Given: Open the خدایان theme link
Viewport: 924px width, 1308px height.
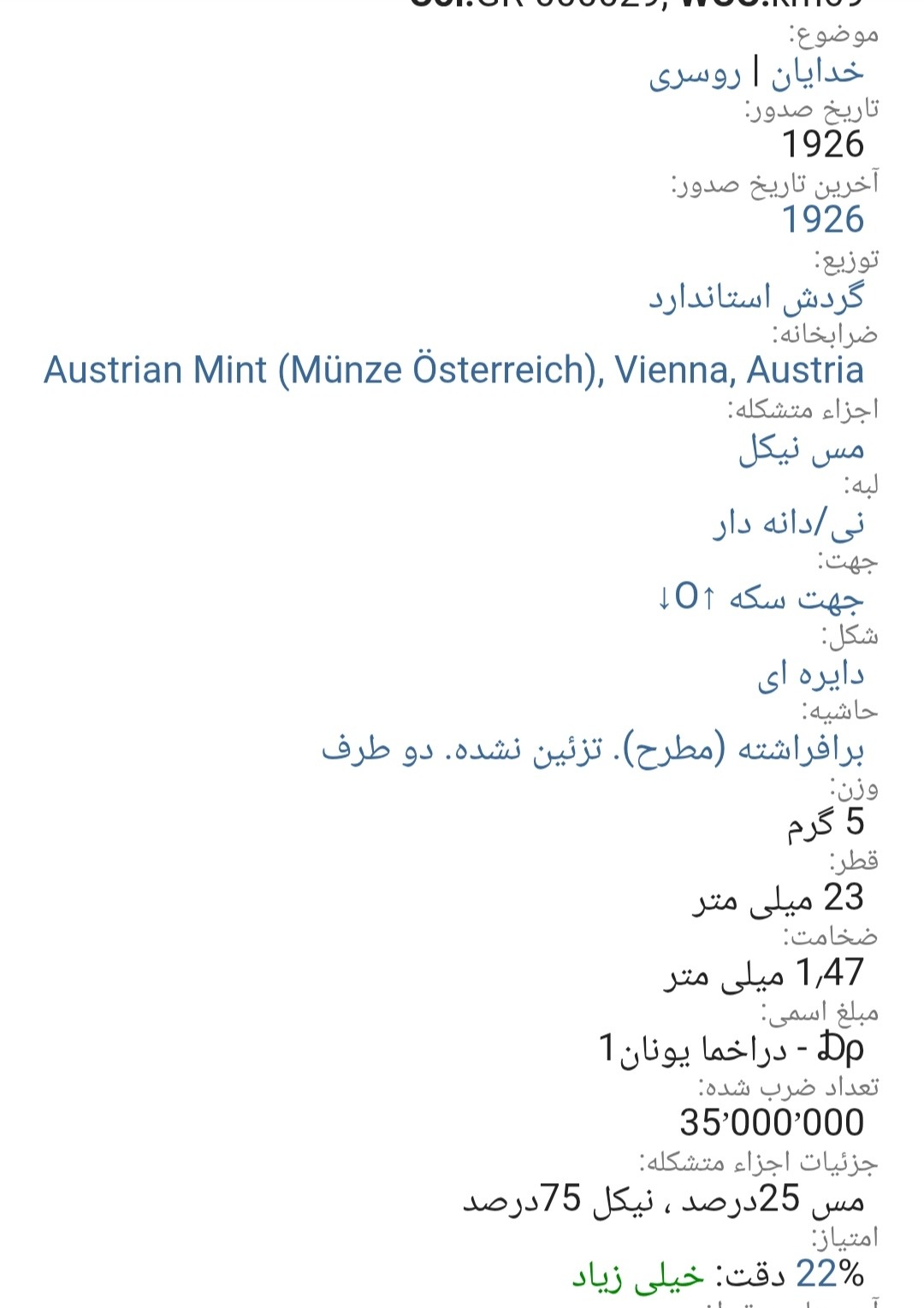Looking at the screenshot, I should coord(817,74).
